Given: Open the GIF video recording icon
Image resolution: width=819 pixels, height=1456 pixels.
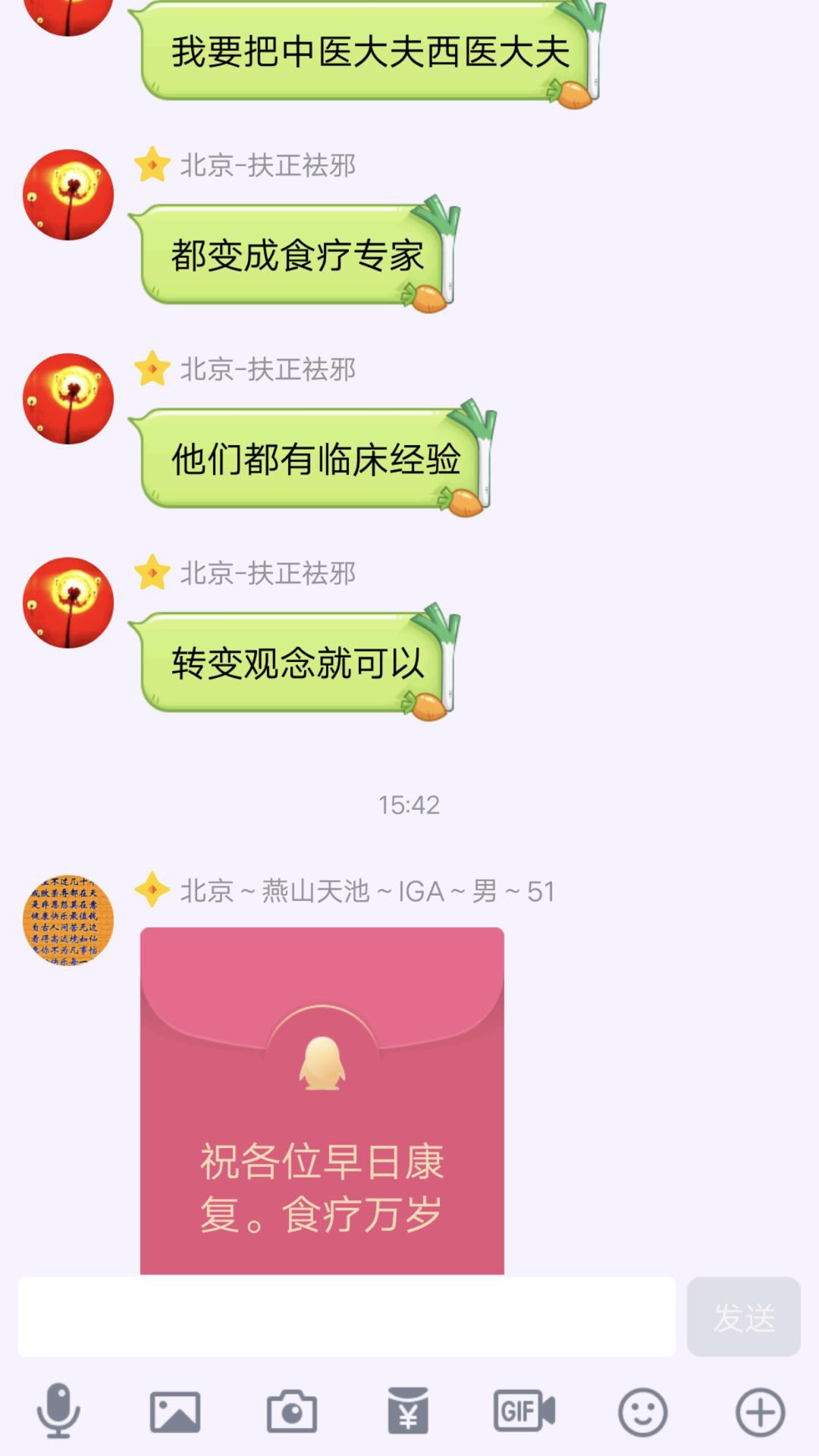Looking at the screenshot, I should tap(525, 1411).
